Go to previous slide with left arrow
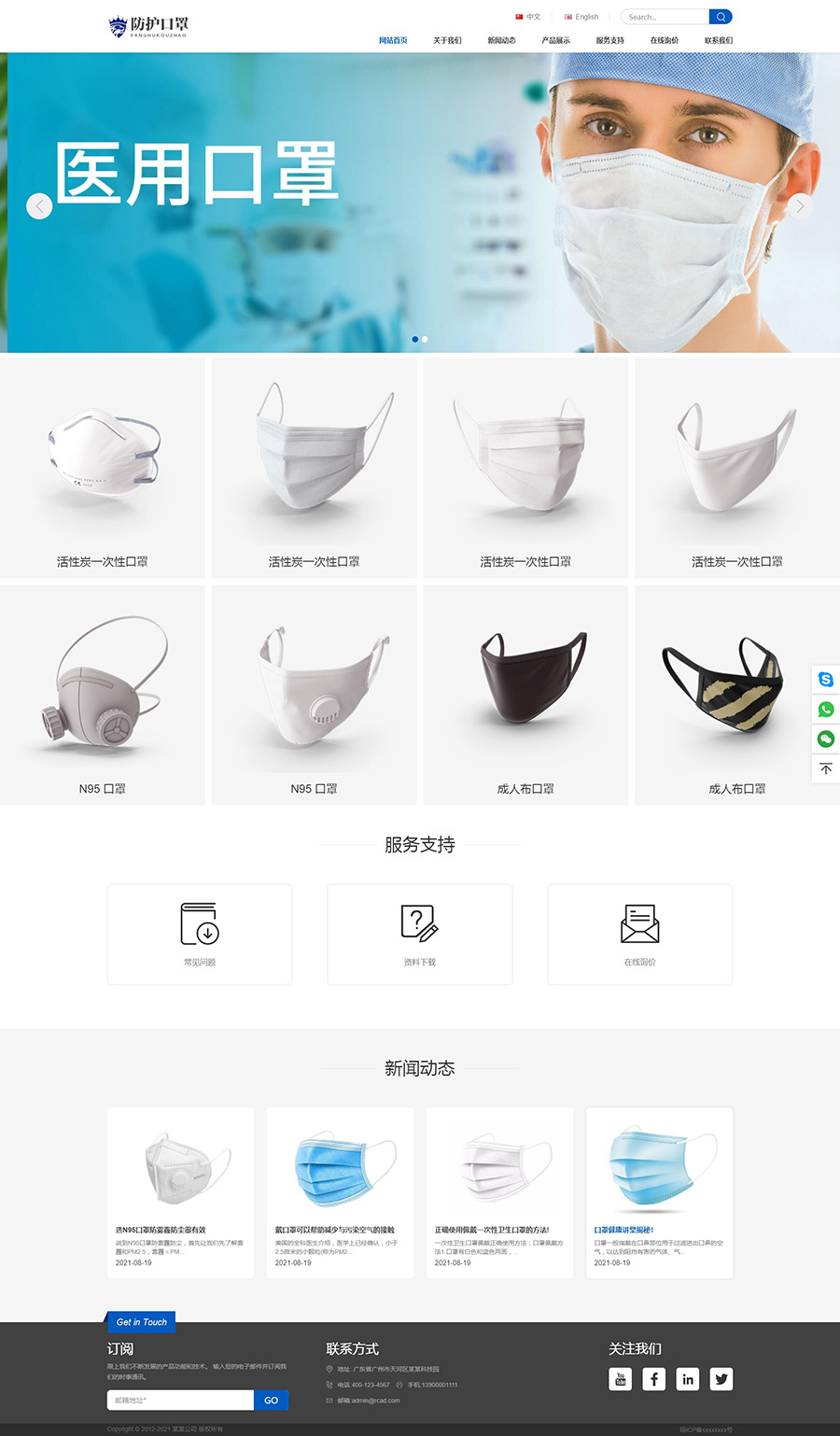Image resolution: width=840 pixels, height=1436 pixels. (x=39, y=205)
